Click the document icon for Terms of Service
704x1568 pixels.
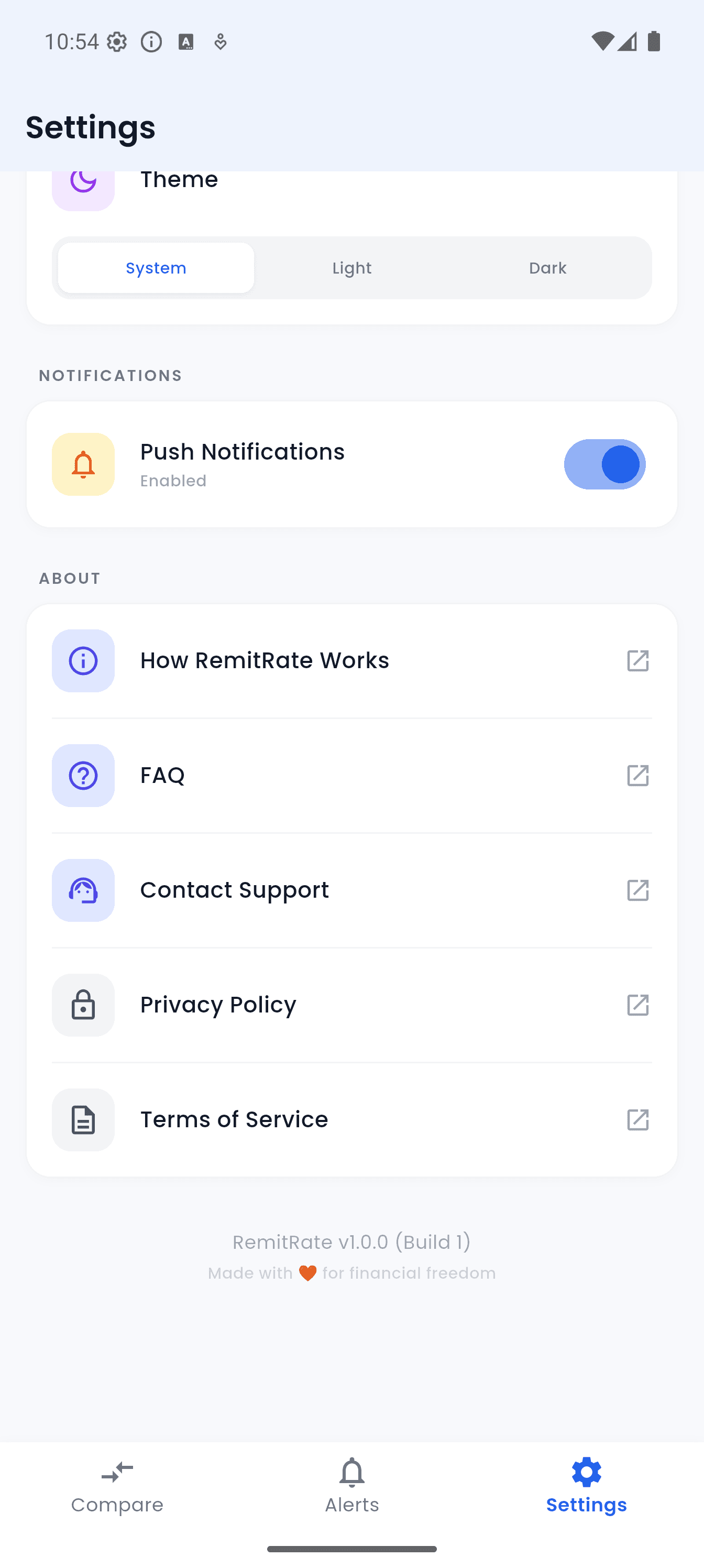pos(83,1119)
